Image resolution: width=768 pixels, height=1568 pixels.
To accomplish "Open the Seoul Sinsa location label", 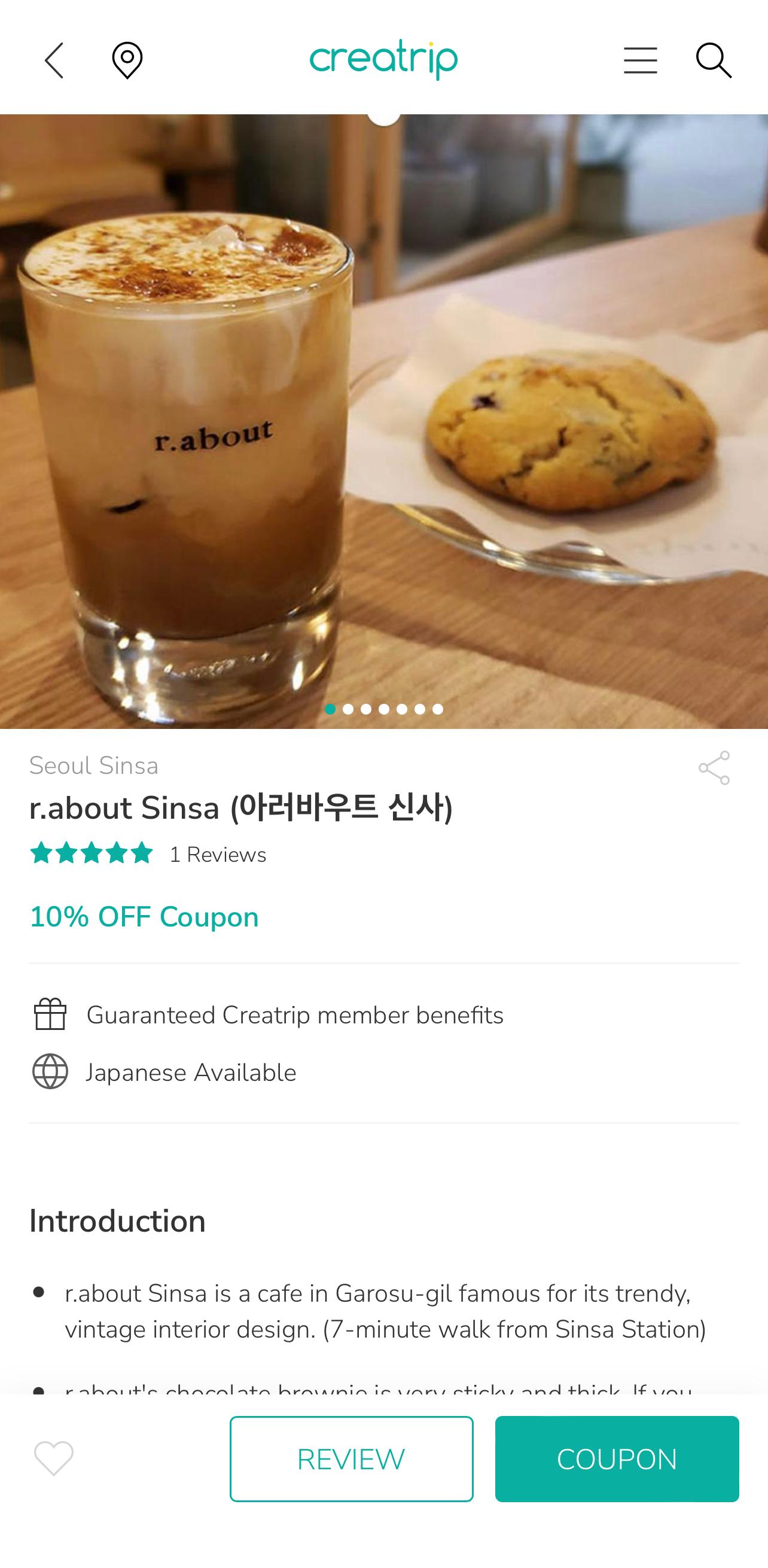I will point(93,765).
